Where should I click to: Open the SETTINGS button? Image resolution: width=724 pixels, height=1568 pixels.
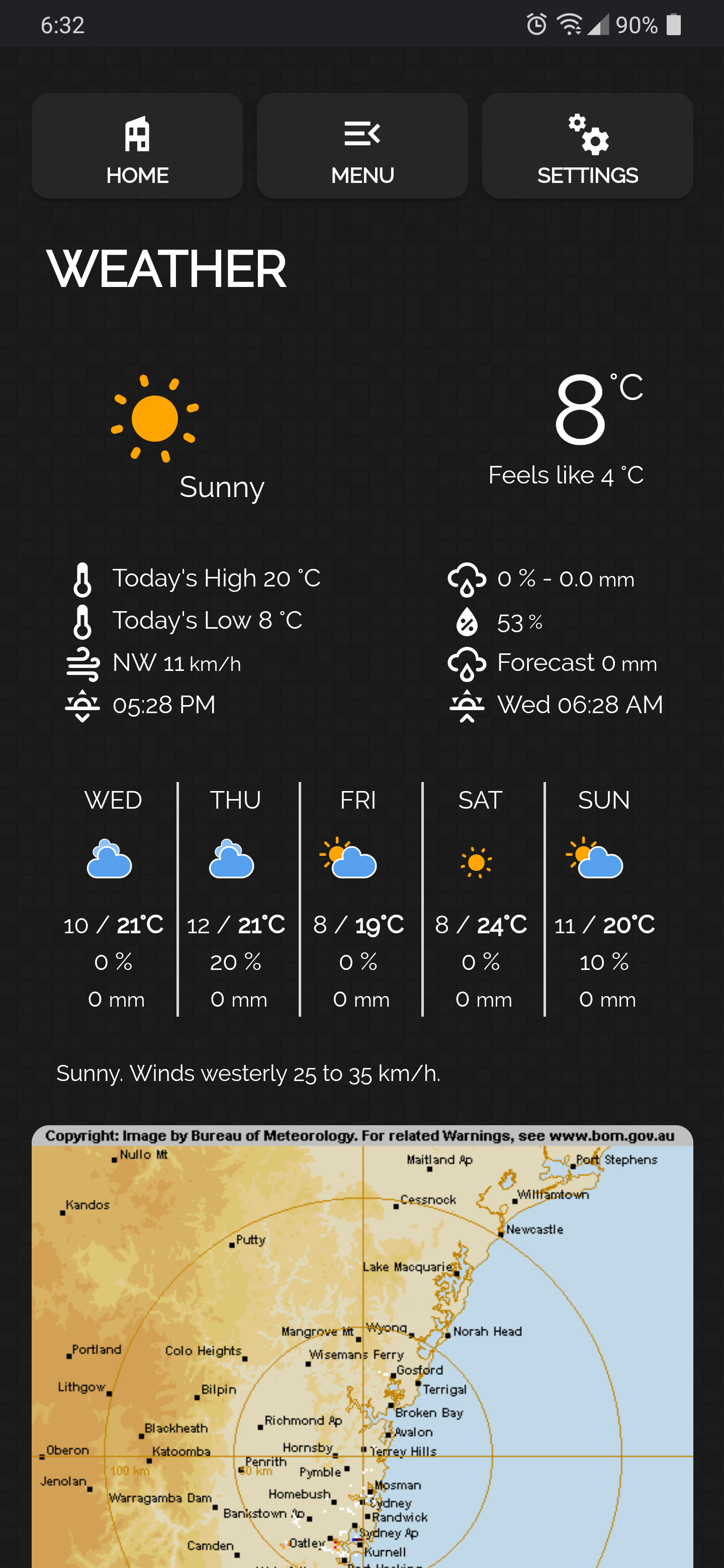coord(588,146)
